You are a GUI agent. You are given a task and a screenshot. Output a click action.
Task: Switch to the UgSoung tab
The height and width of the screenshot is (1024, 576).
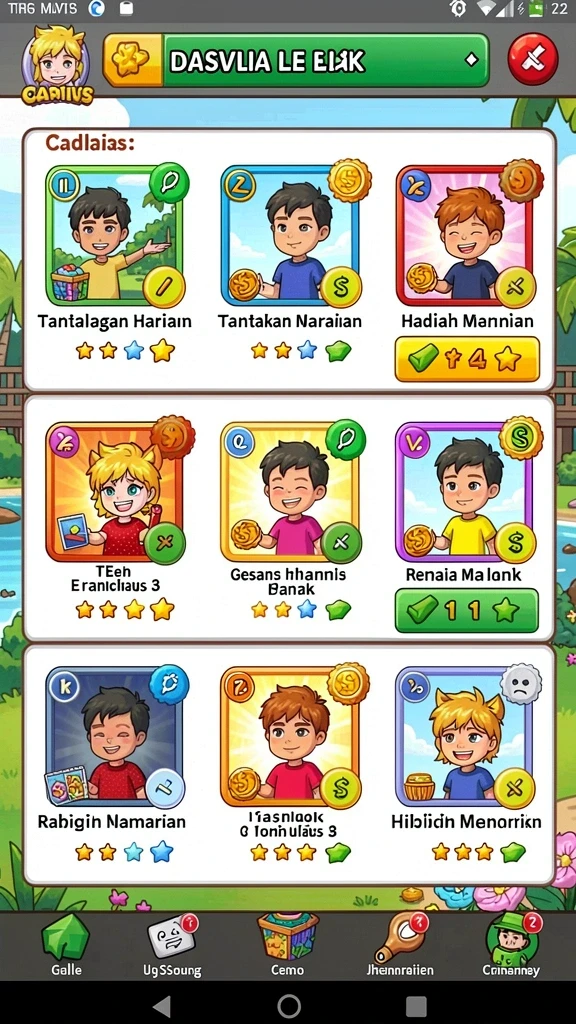(172, 945)
